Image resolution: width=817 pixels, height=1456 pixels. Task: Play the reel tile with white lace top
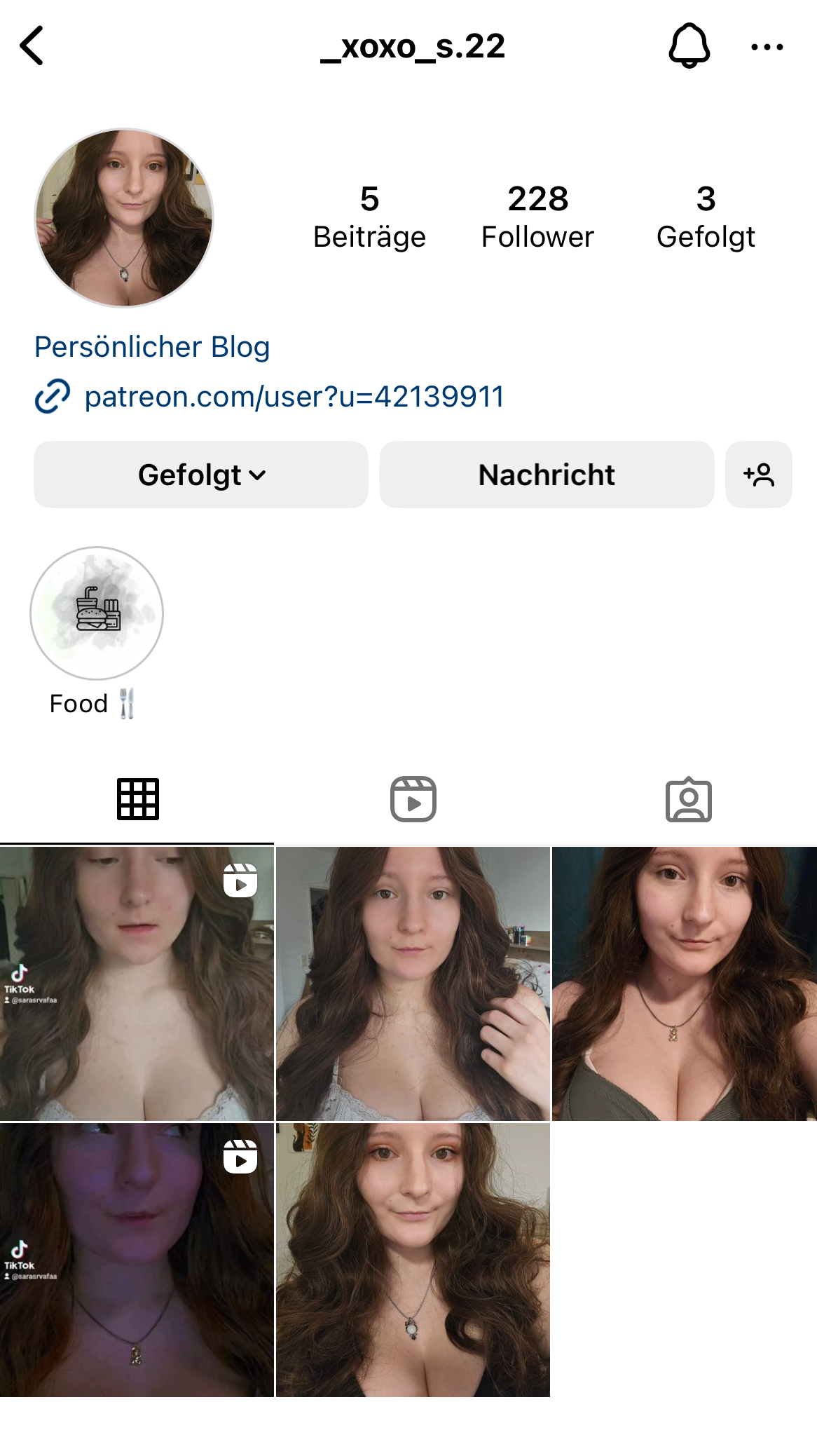(x=137, y=984)
